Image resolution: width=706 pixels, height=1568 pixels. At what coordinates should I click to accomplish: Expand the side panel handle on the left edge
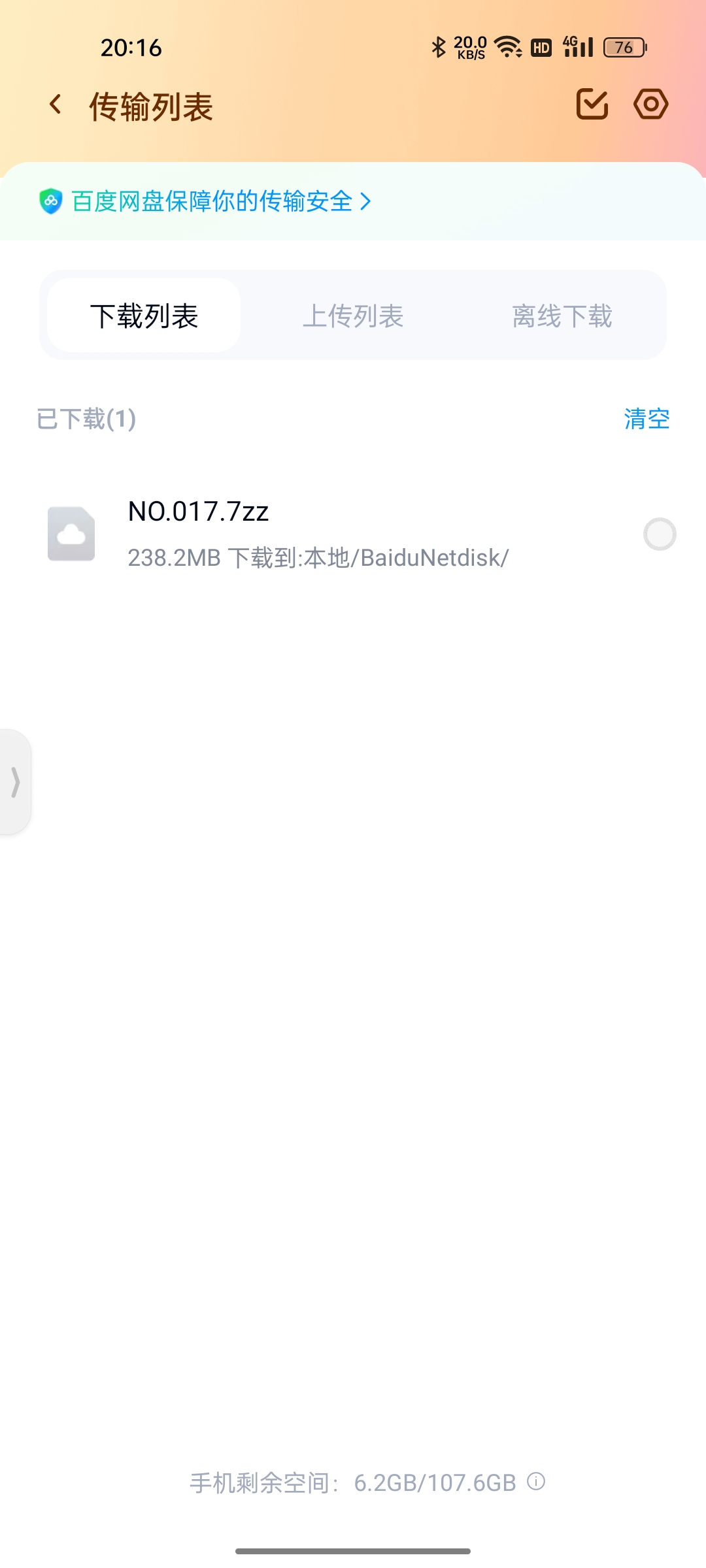16,782
